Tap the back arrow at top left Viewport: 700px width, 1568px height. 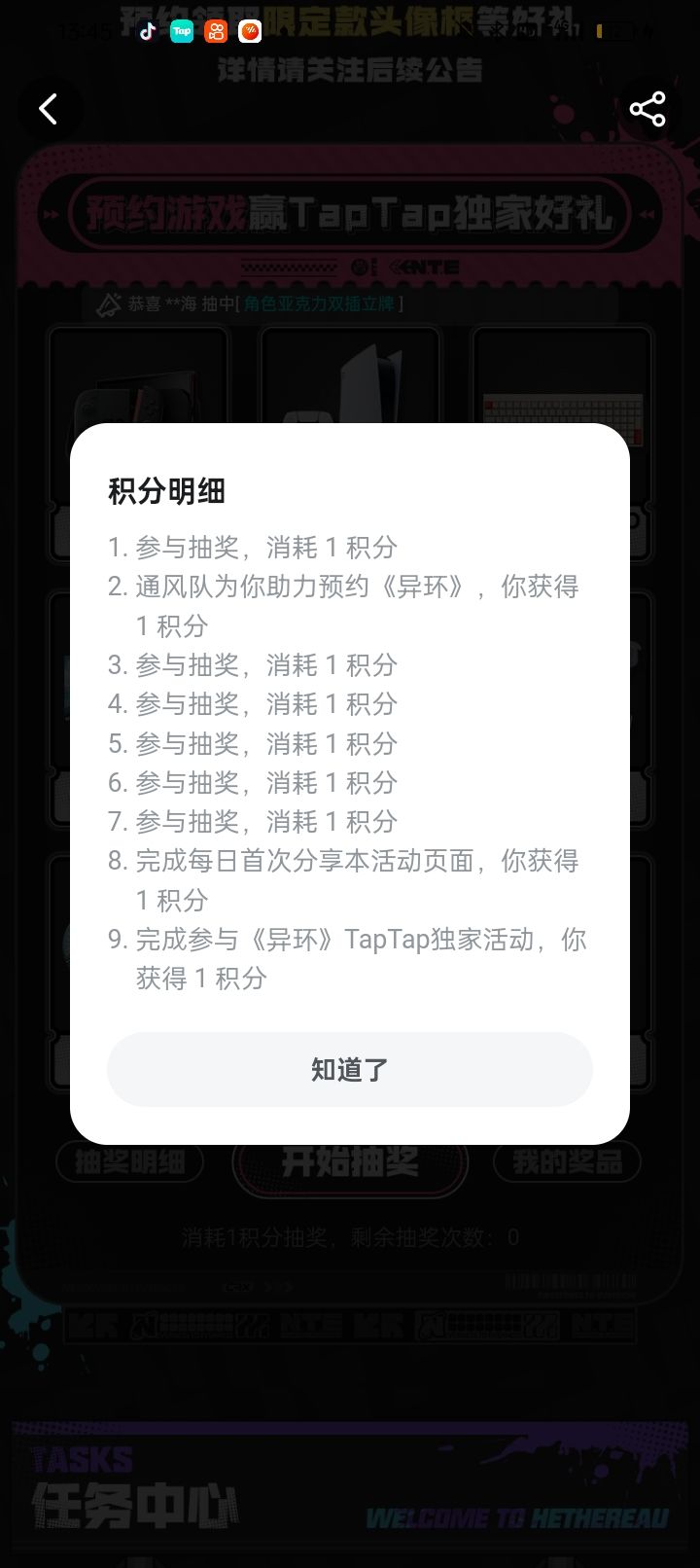coord(50,109)
